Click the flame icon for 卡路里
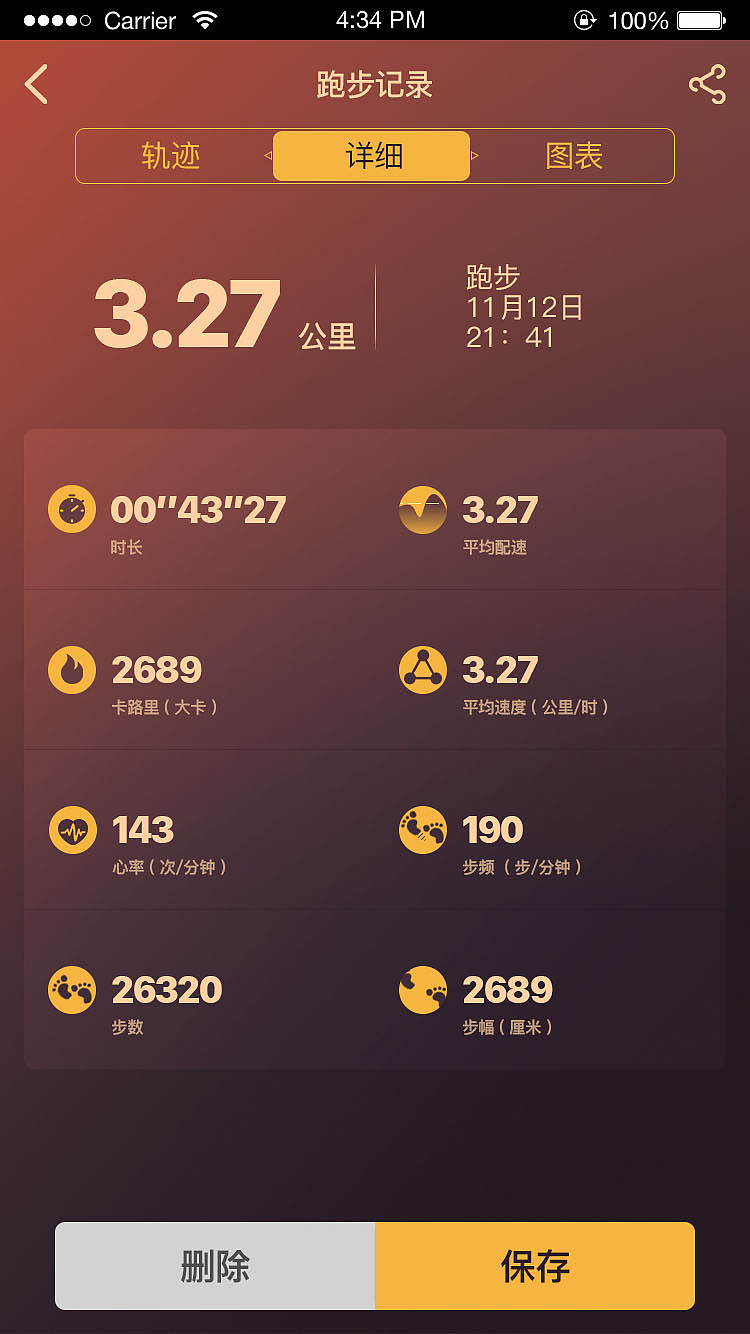This screenshot has height=1334, width=750. [71, 670]
